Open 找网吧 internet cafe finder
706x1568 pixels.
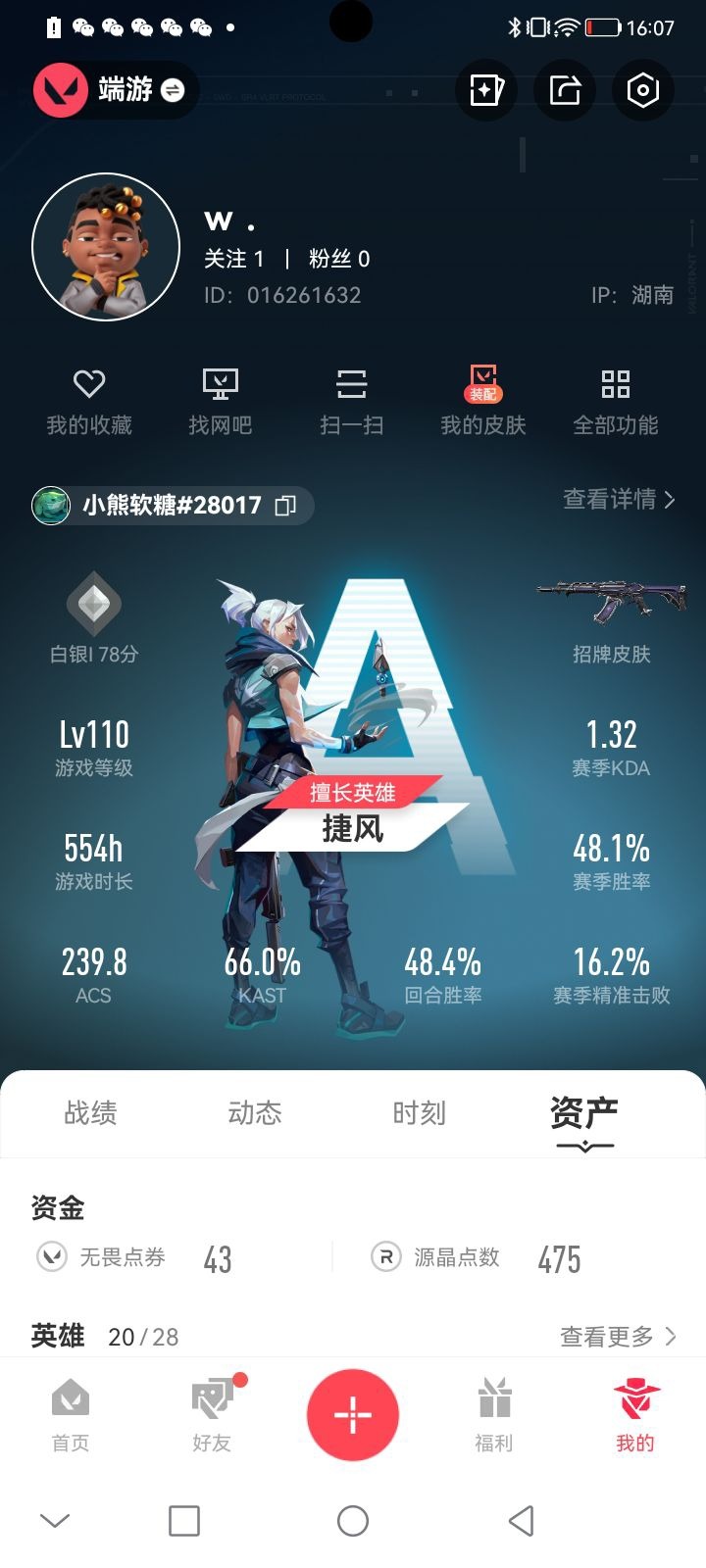(221, 402)
